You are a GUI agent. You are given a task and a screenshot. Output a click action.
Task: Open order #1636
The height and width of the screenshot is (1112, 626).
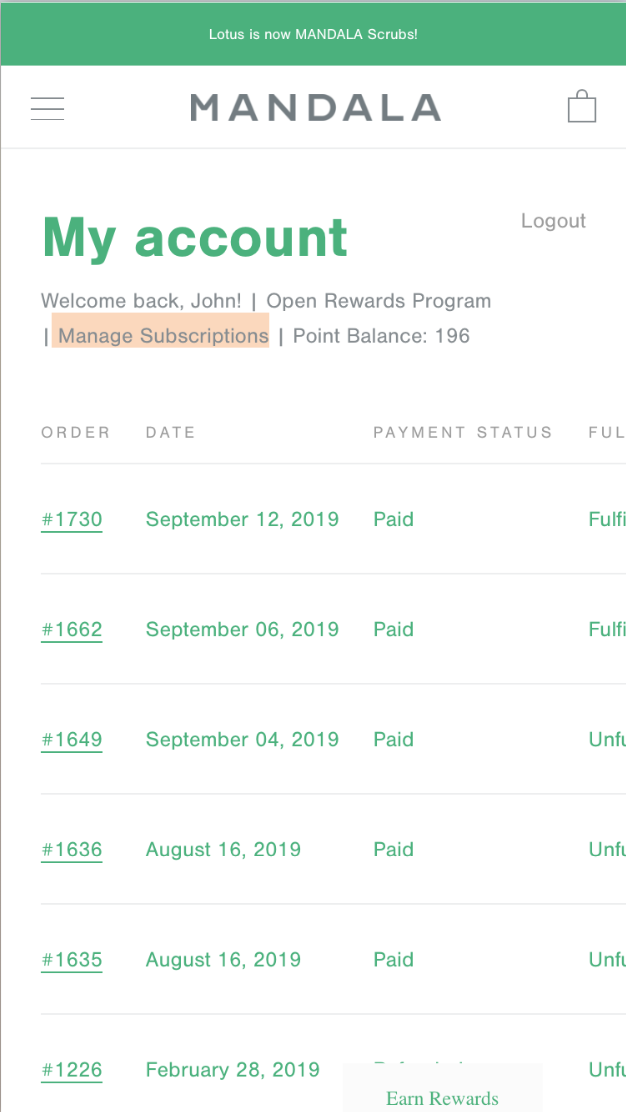(x=72, y=850)
